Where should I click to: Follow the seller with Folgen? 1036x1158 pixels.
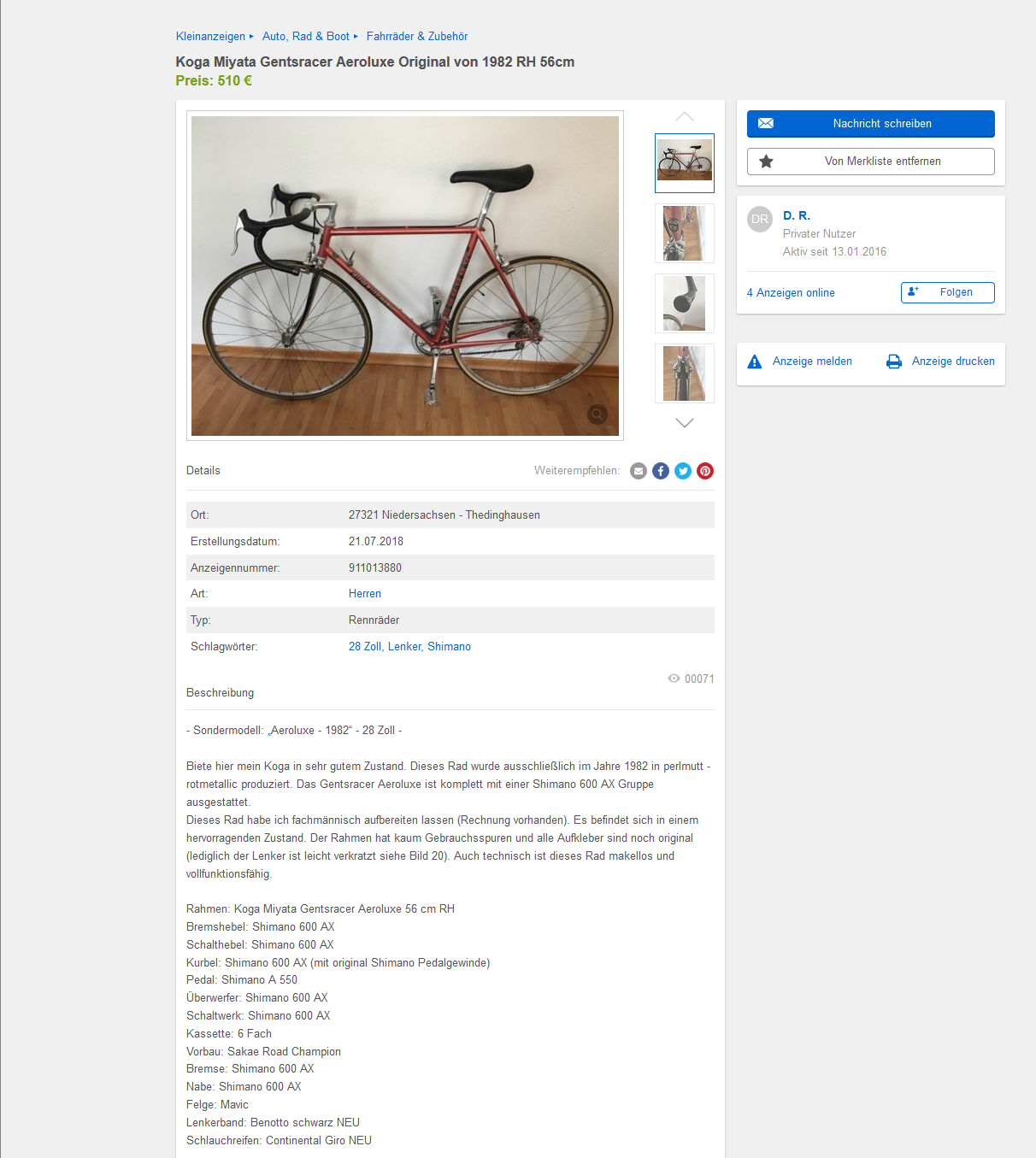tap(947, 292)
